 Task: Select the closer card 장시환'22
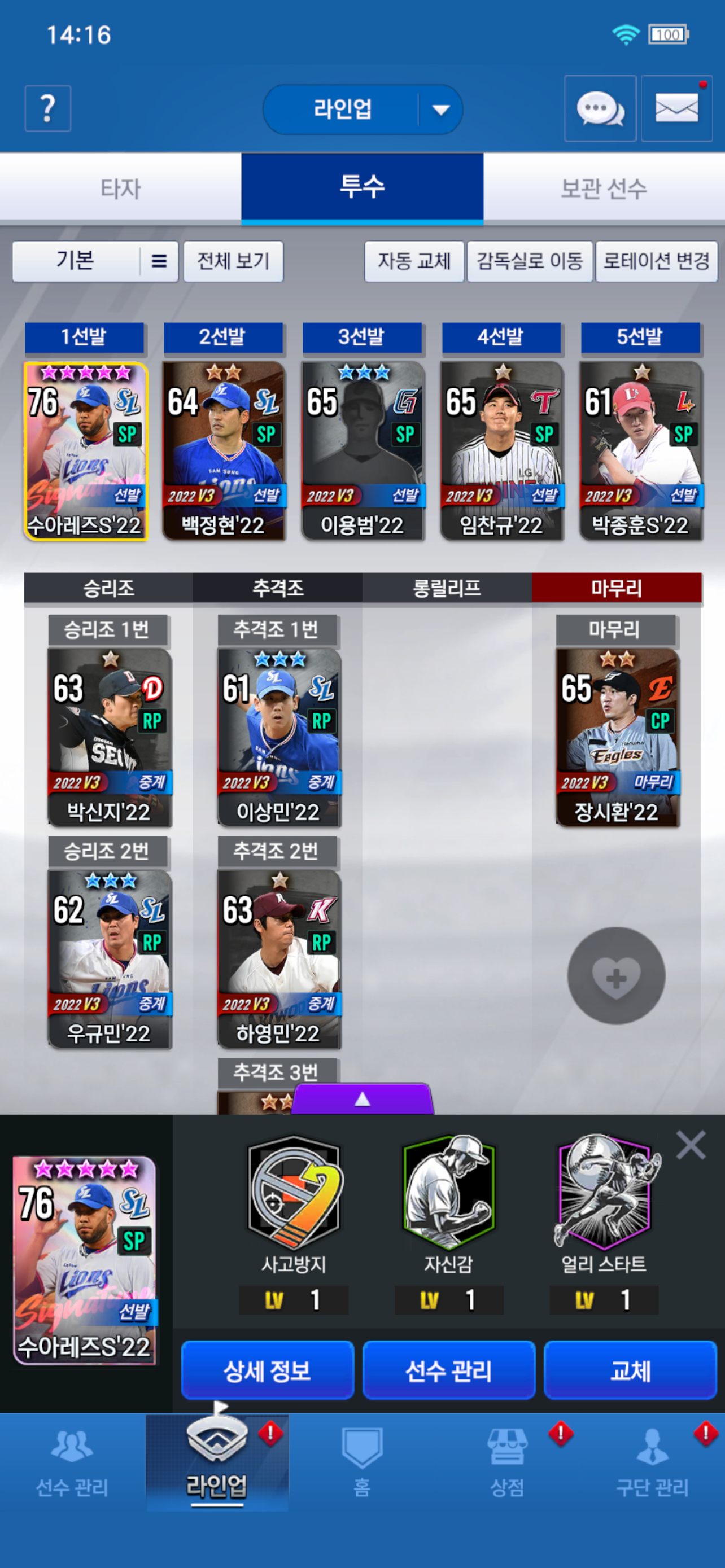pyautogui.click(x=617, y=737)
